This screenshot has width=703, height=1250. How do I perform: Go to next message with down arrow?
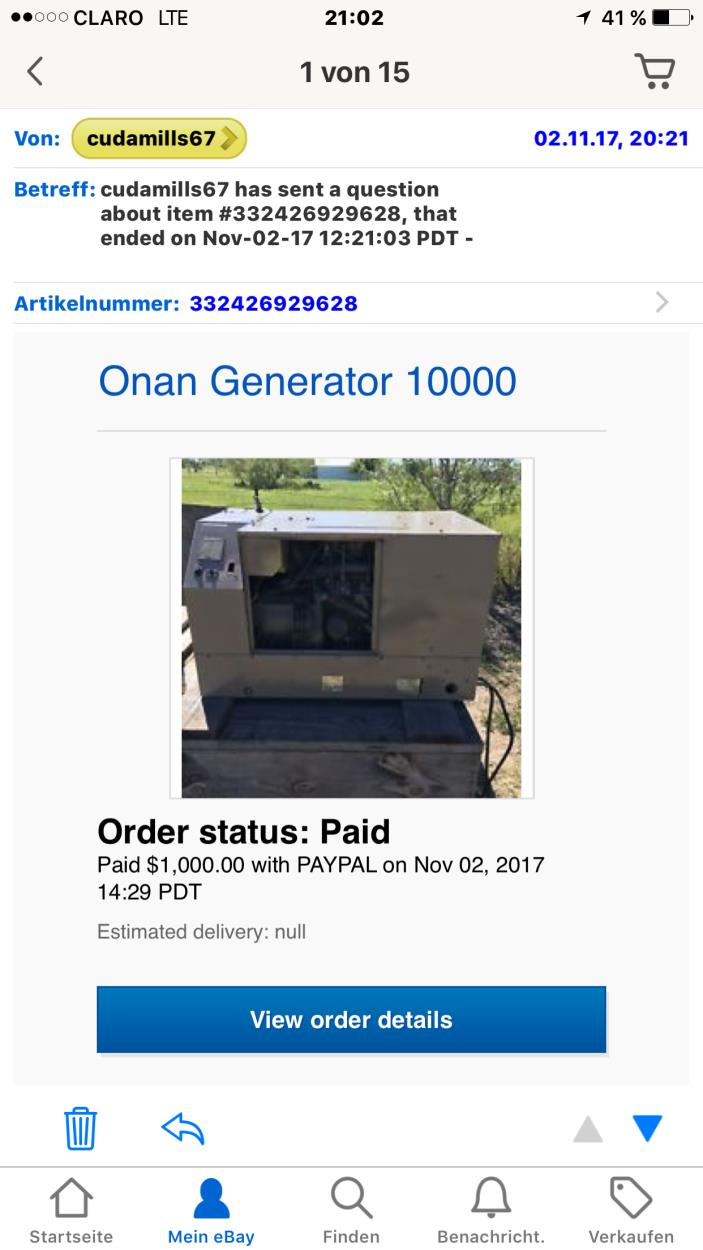pyautogui.click(x=648, y=1129)
